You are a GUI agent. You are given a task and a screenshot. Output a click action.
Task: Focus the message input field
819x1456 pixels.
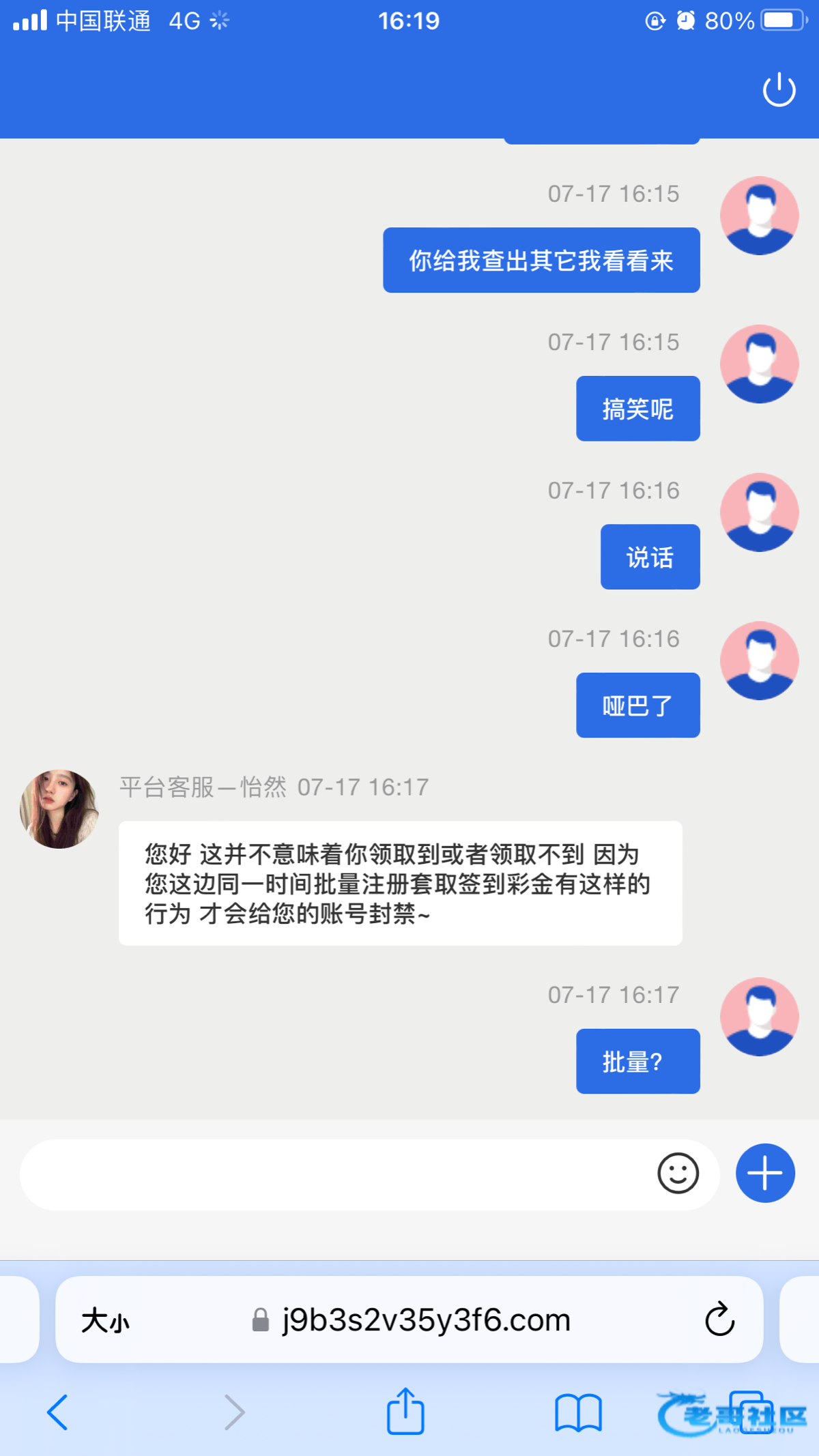point(334,1174)
